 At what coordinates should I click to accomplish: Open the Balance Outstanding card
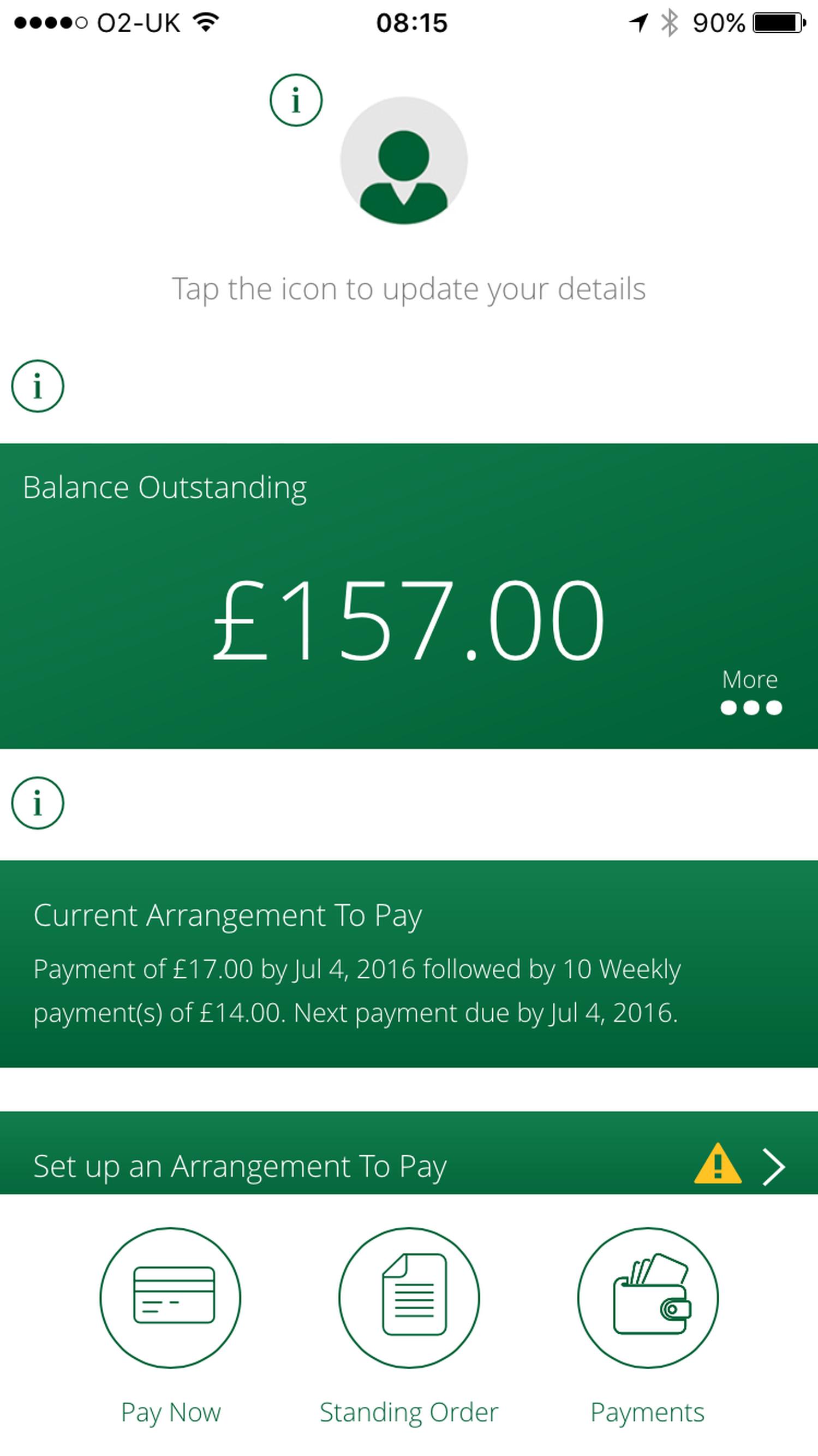(x=409, y=596)
